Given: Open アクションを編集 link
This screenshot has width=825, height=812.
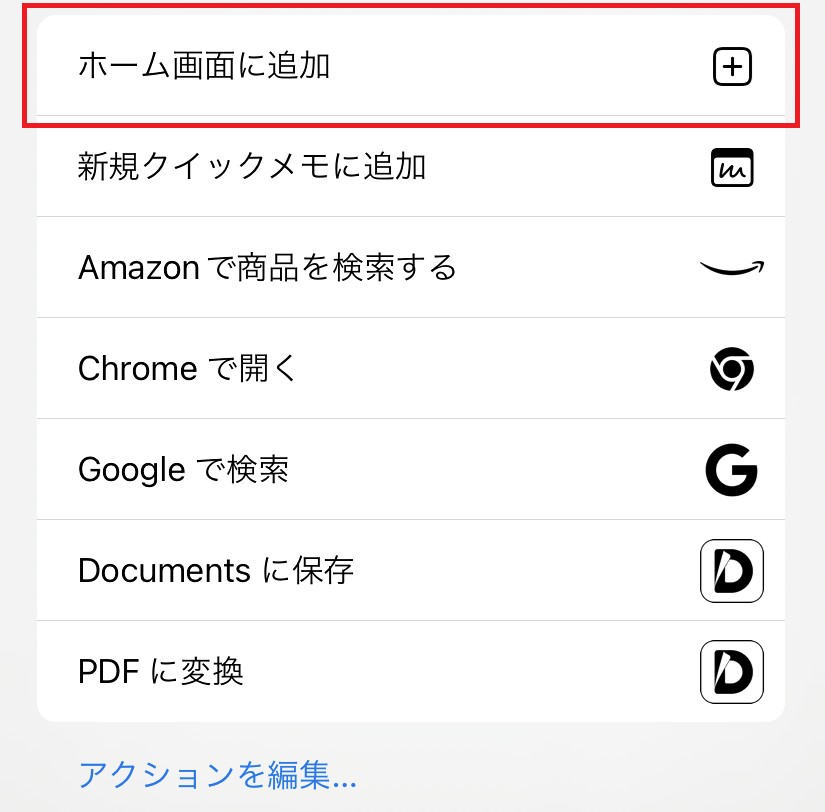Looking at the screenshot, I should pyautogui.click(x=217, y=773).
